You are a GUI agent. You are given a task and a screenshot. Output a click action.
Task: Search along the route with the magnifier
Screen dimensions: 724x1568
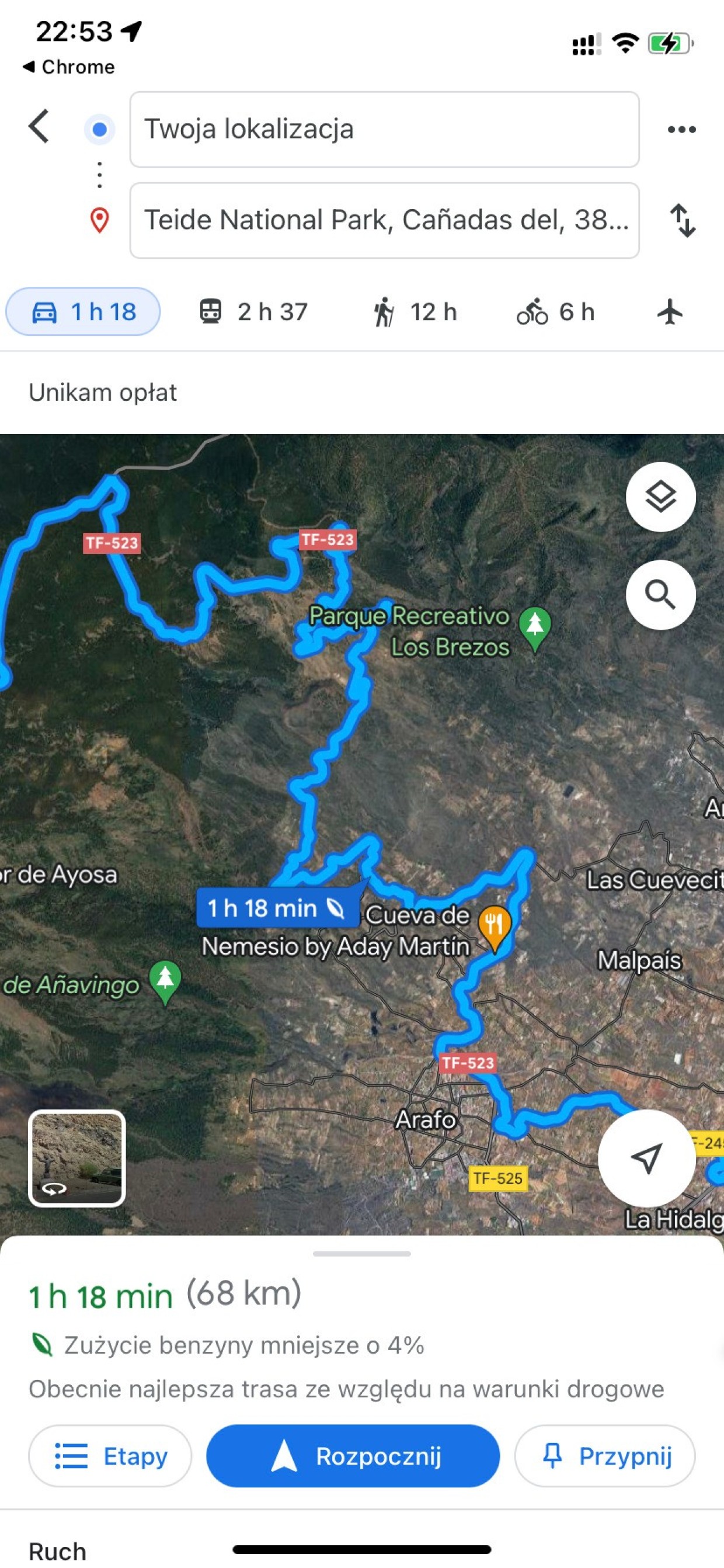point(660,594)
